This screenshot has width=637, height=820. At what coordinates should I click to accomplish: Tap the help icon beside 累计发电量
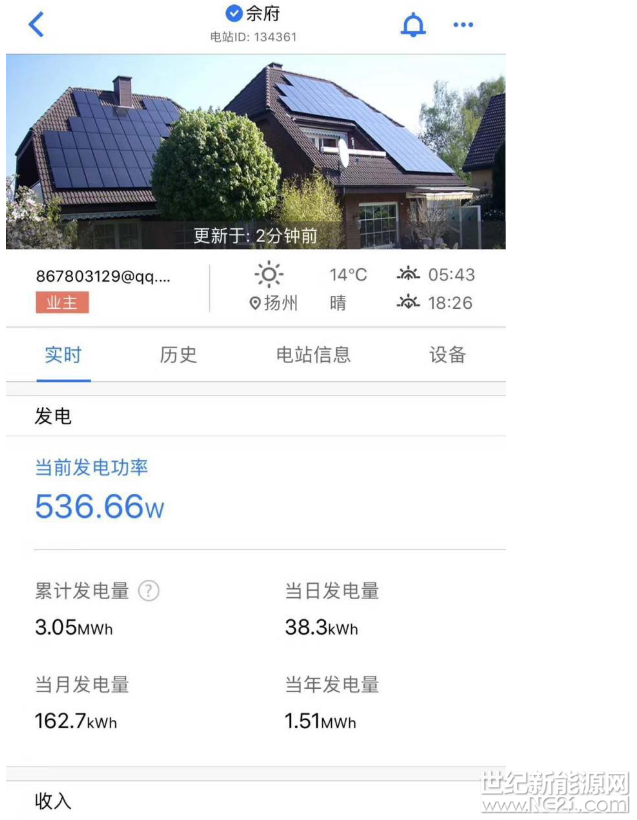coord(148,591)
